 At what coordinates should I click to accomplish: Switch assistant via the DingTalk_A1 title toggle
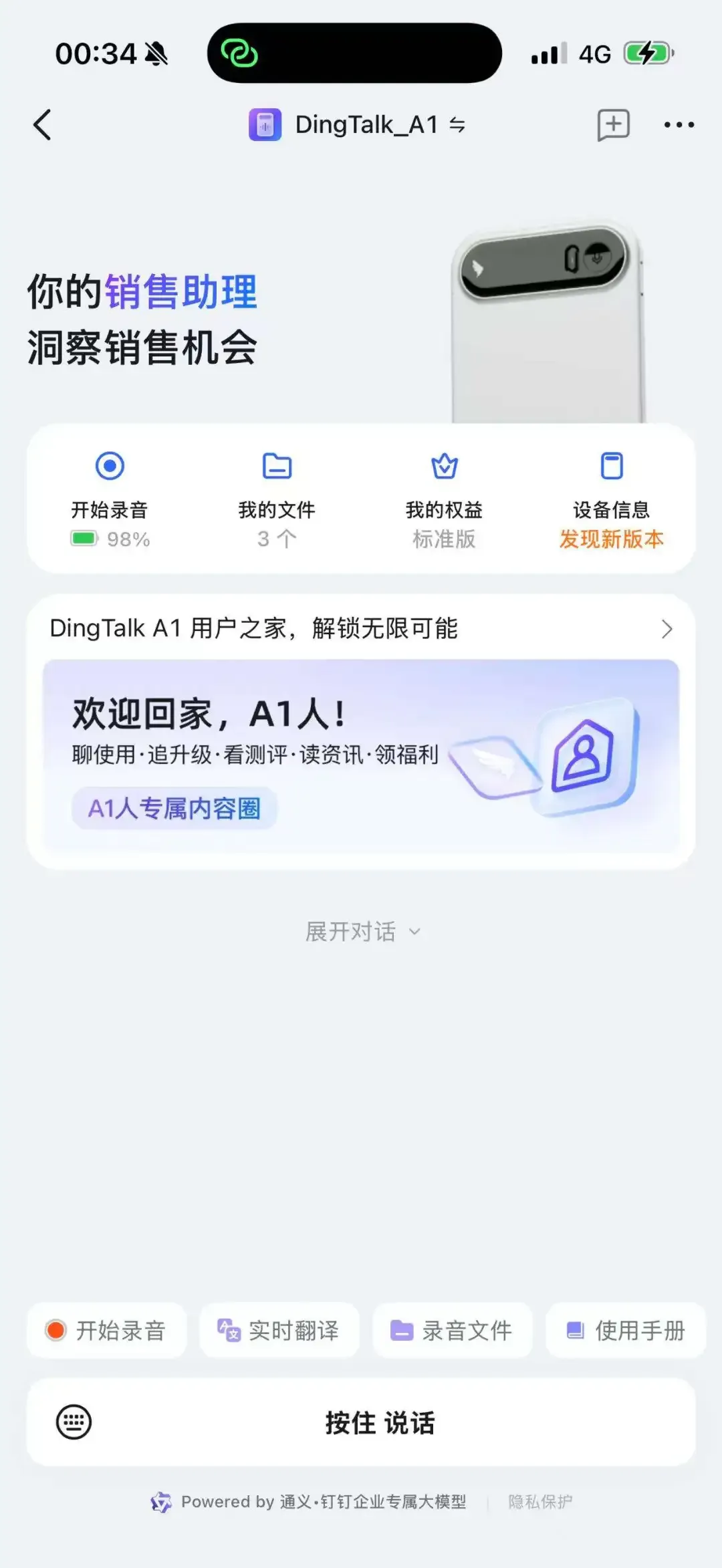coord(458,125)
